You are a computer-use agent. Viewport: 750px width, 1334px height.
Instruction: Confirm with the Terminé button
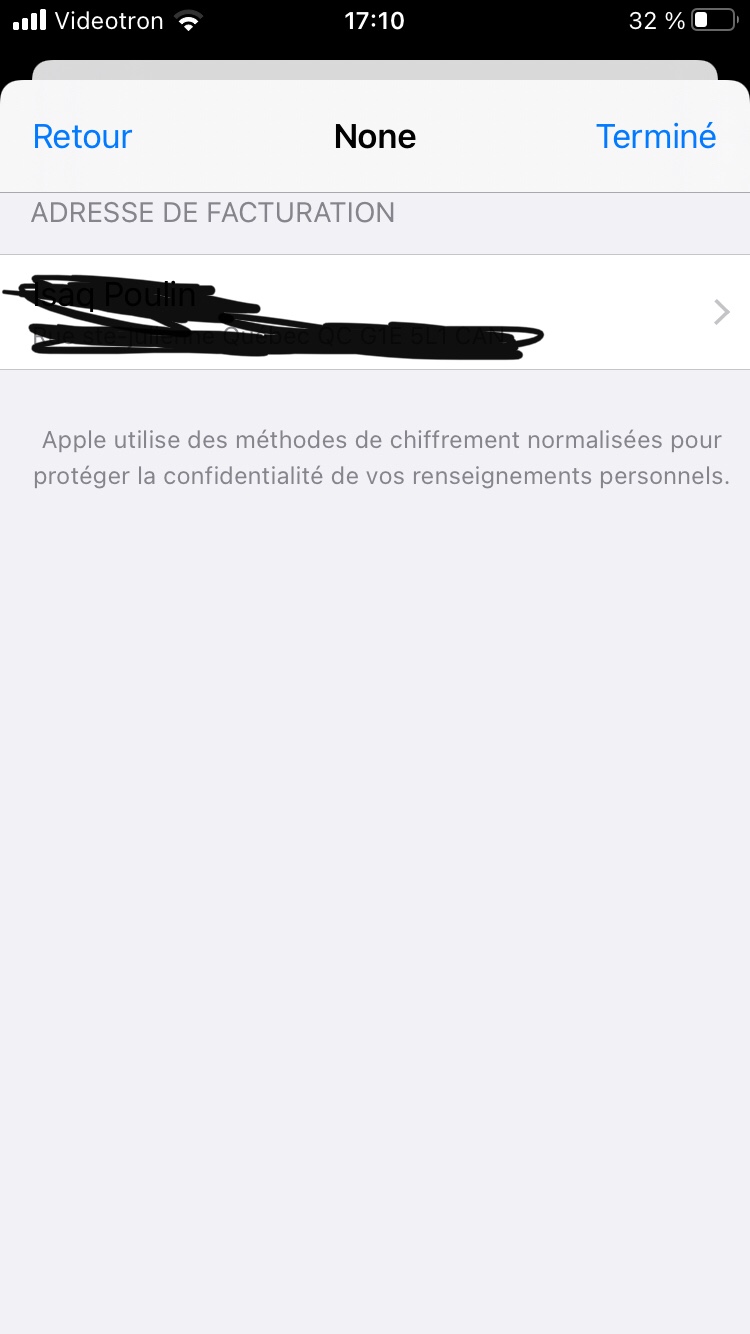(656, 136)
